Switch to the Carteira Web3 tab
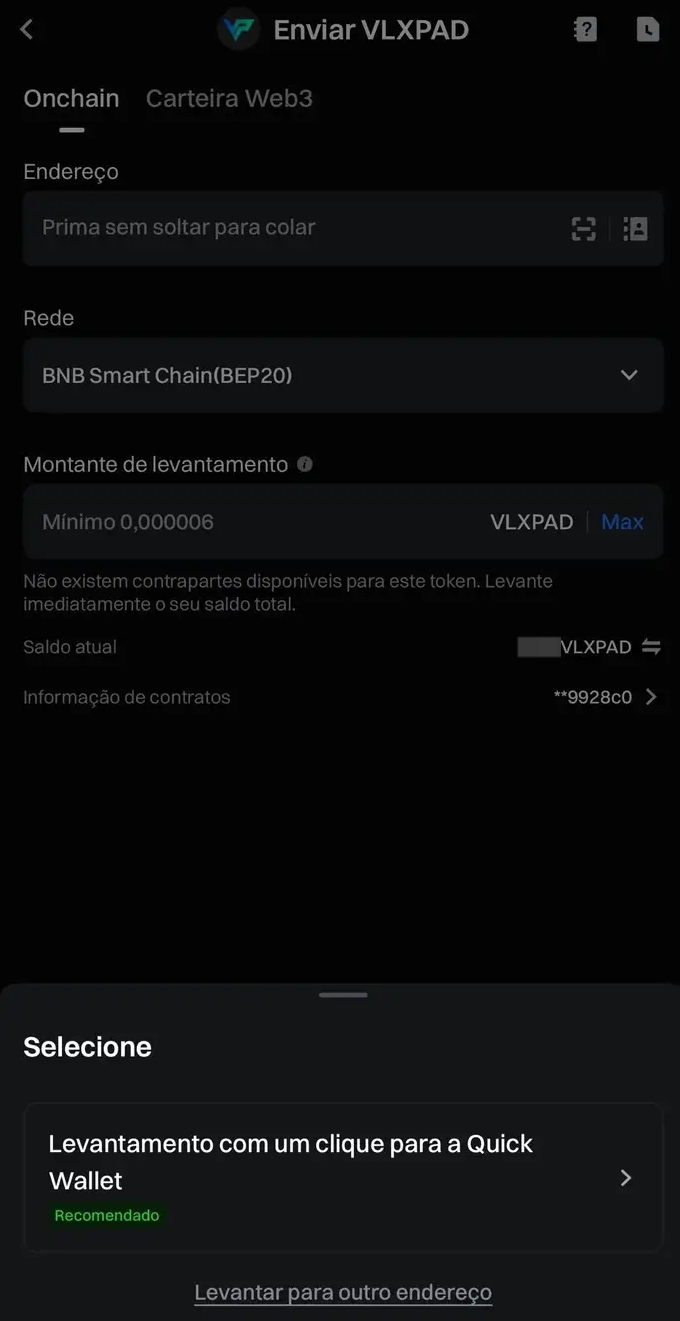The height and width of the screenshot is (1321, 680). click(x=229, y=98)
